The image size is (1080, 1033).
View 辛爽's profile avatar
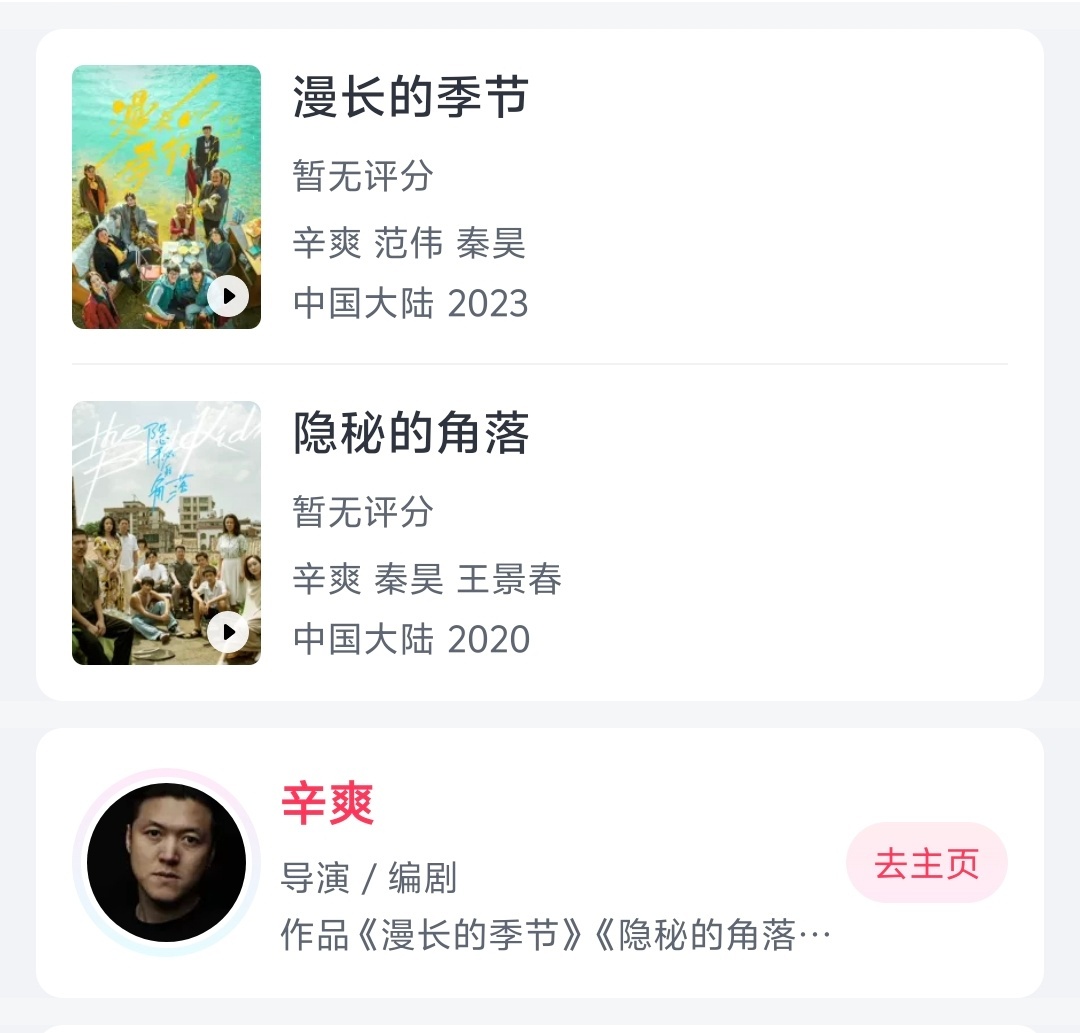(x=166, y=863)
